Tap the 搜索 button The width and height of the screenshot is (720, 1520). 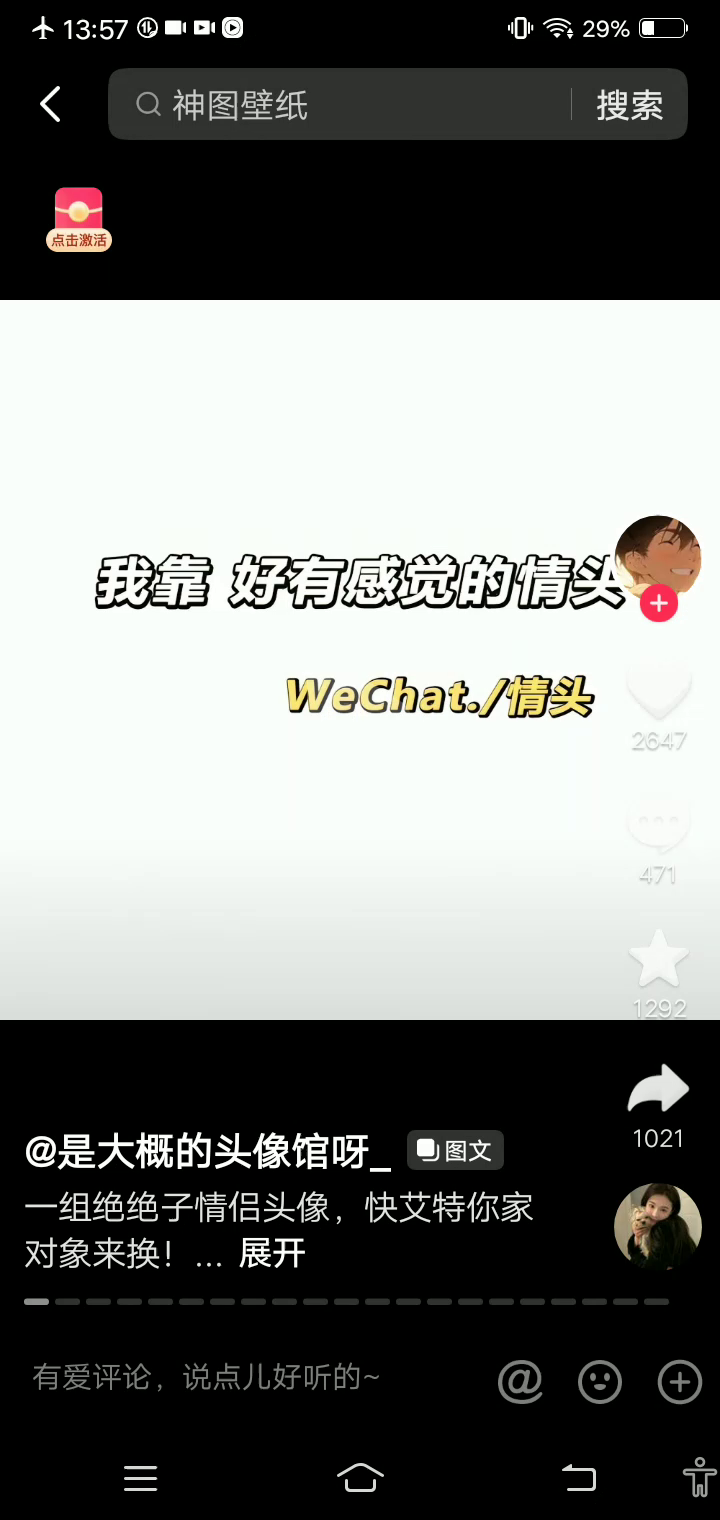[x=629, y=104]
